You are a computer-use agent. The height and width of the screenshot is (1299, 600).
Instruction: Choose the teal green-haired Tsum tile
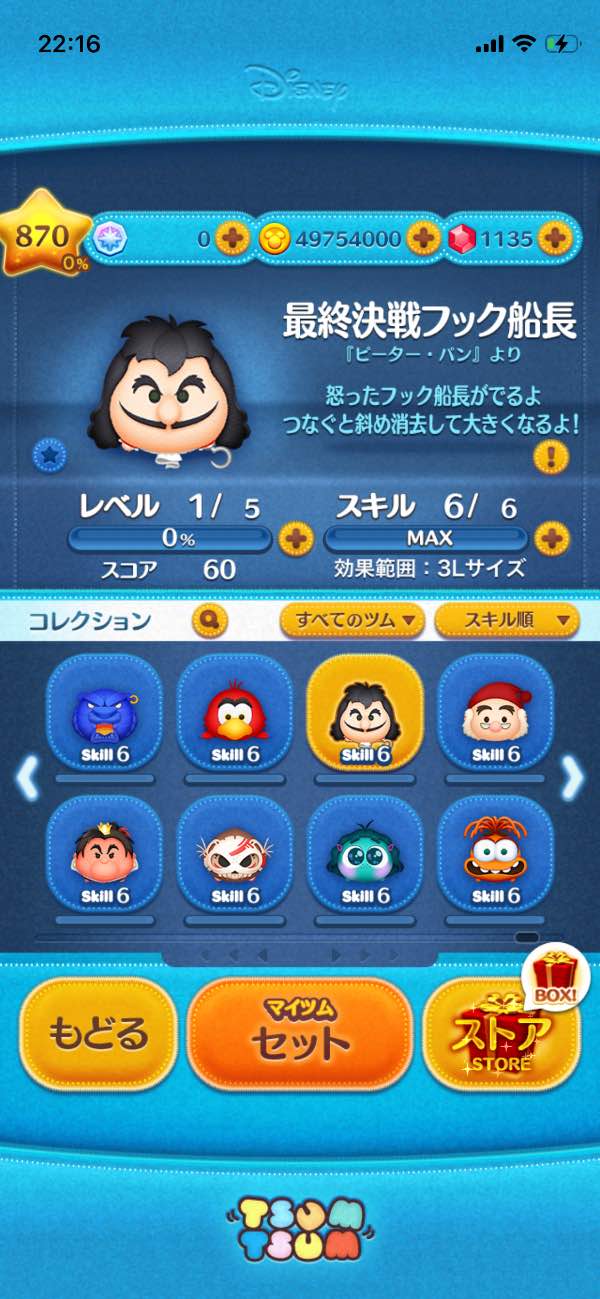pyautogui.click(x=365, y=854)
